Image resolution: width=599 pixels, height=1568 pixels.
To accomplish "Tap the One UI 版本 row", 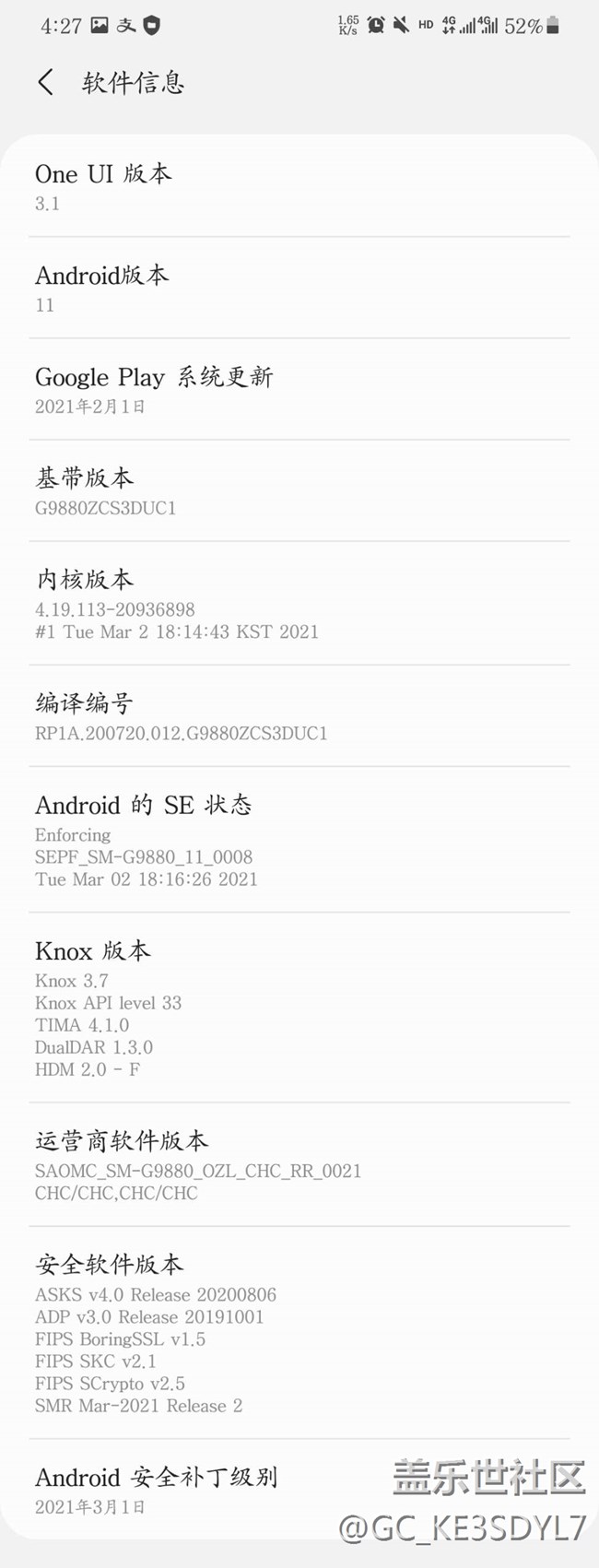I will (x=299, y=187).
